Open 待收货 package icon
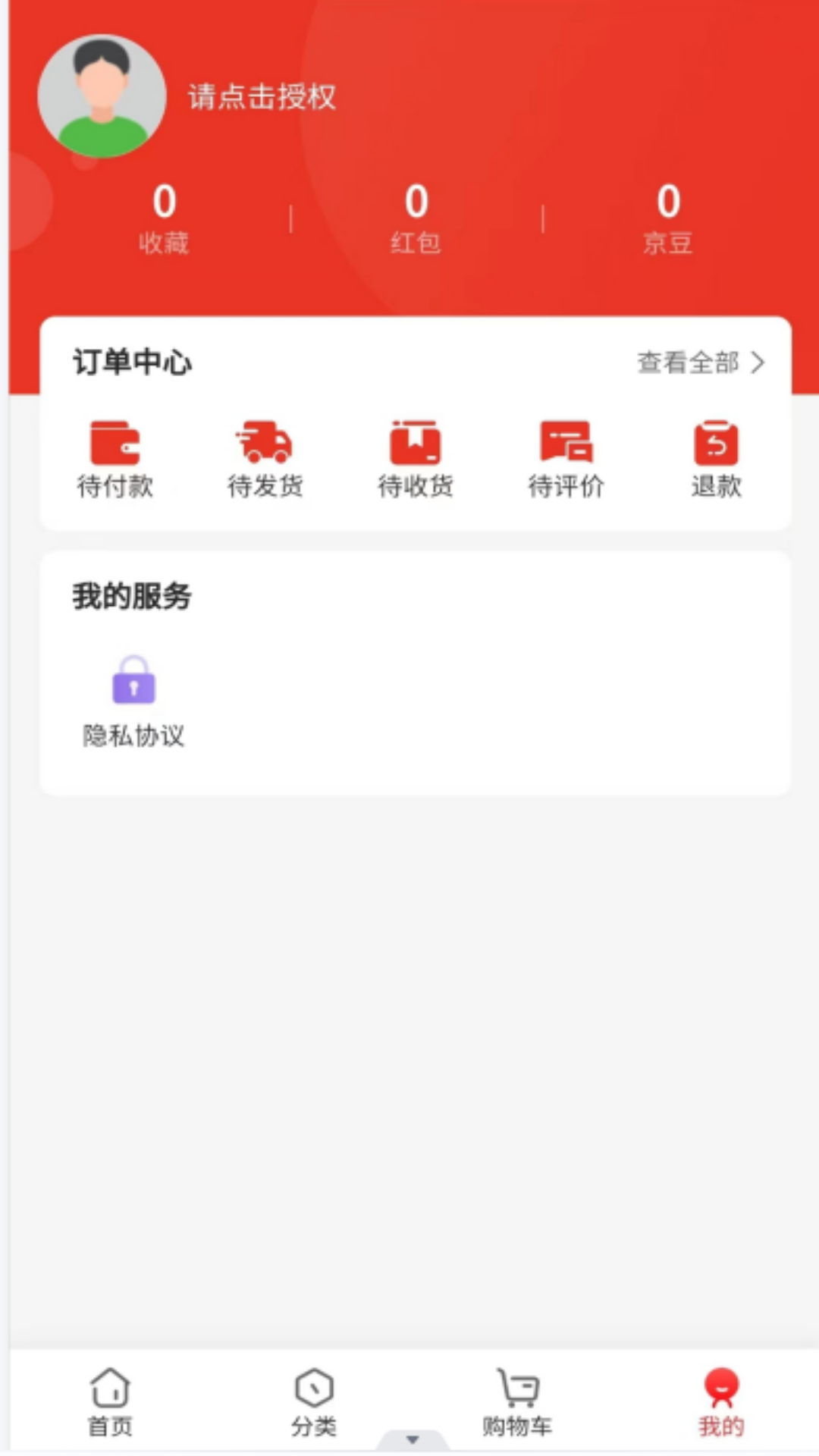The height and width of the screenshot is (1456, 819). 414,443
